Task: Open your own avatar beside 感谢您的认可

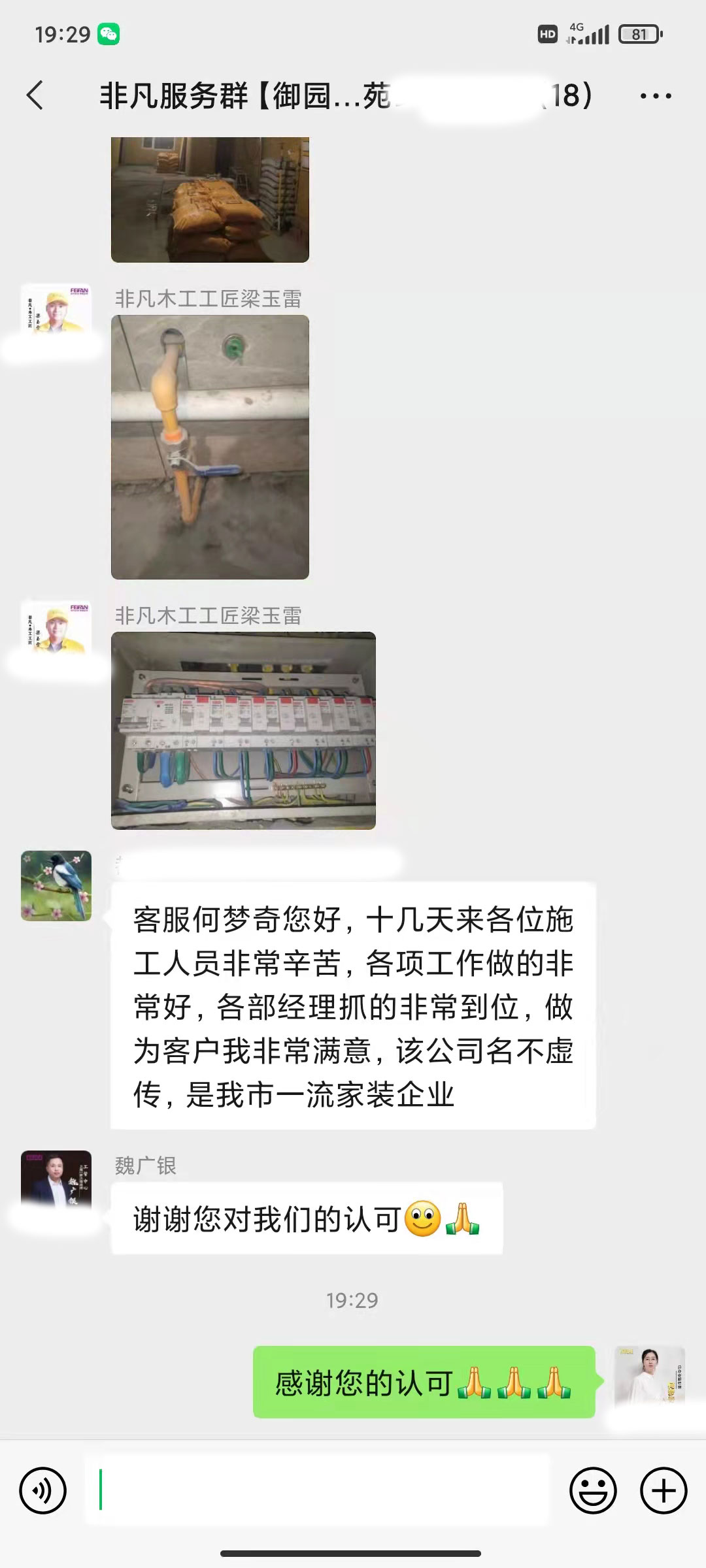Action: (649, 1379)
